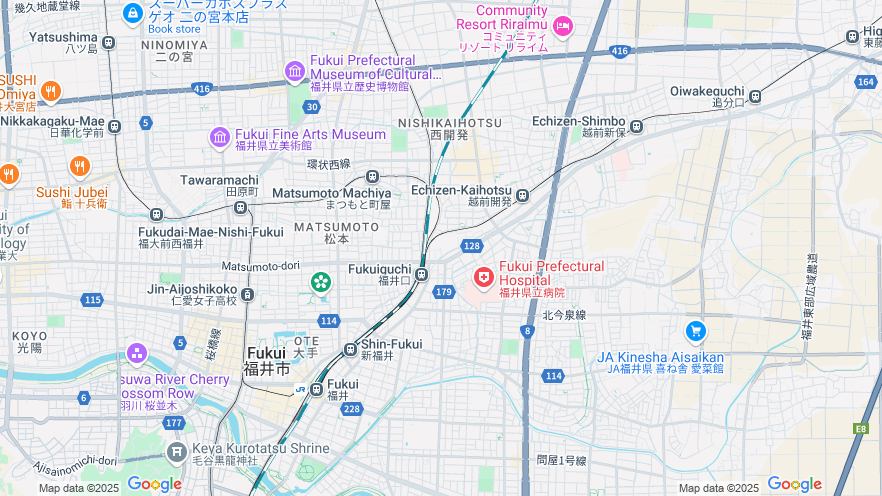Viewport: 882px width, 496px height.
Task: Tap the Fukui Prefectural Museum of Cultural History pin
Action: tap(295, 71)
